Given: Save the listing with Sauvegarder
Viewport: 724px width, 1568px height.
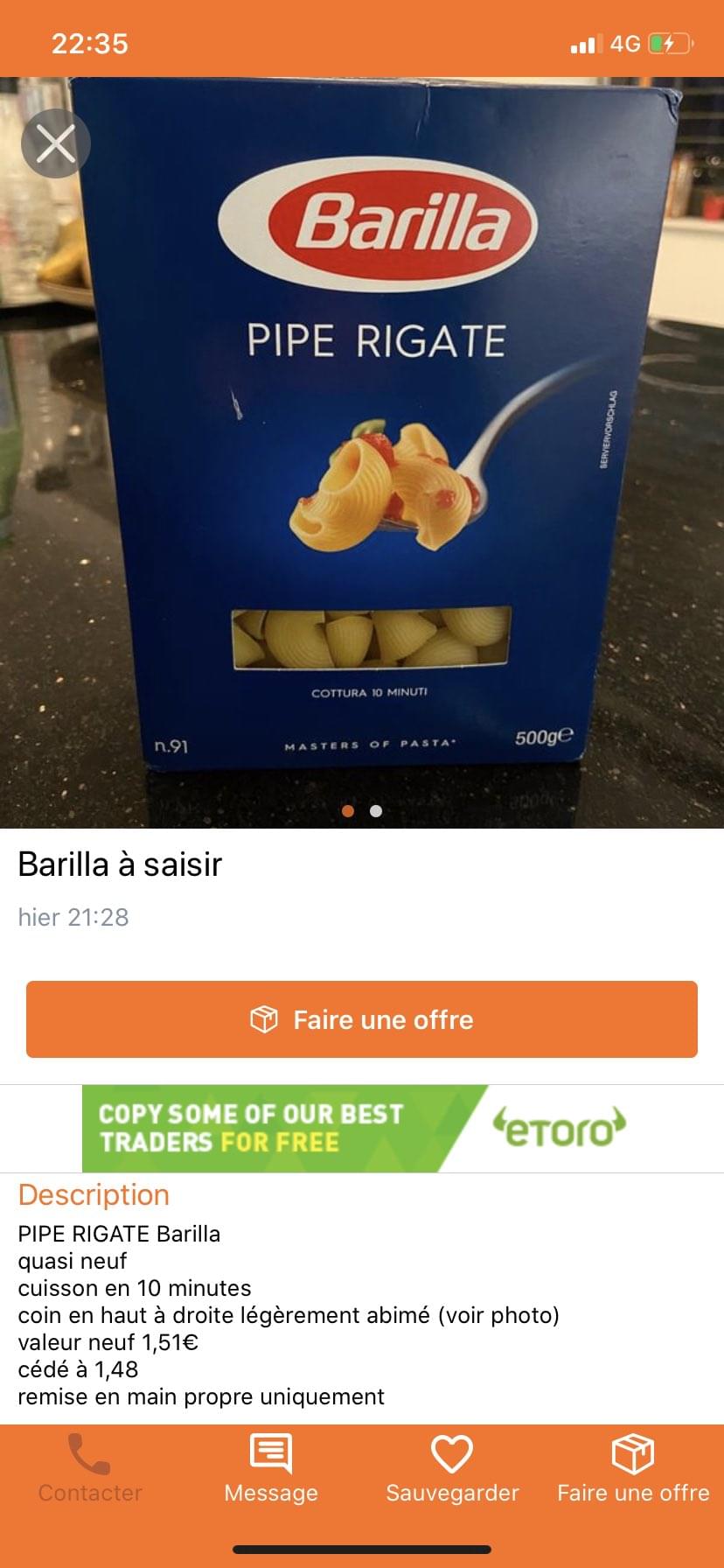Looking at the screenshot, I should 452,1471.
